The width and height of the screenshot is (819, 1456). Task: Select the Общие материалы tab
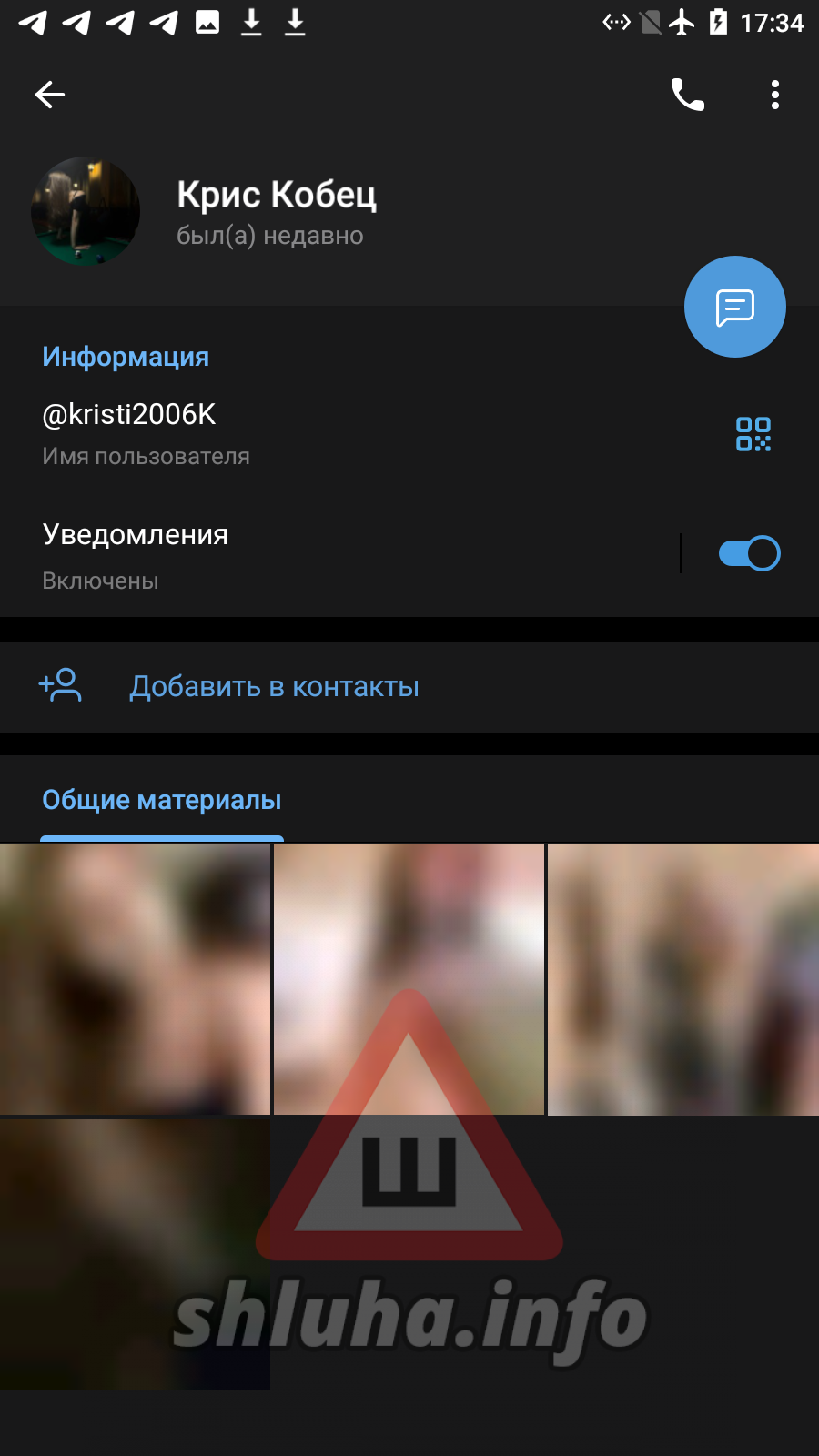pyautogui.click(x=162, y=801)
